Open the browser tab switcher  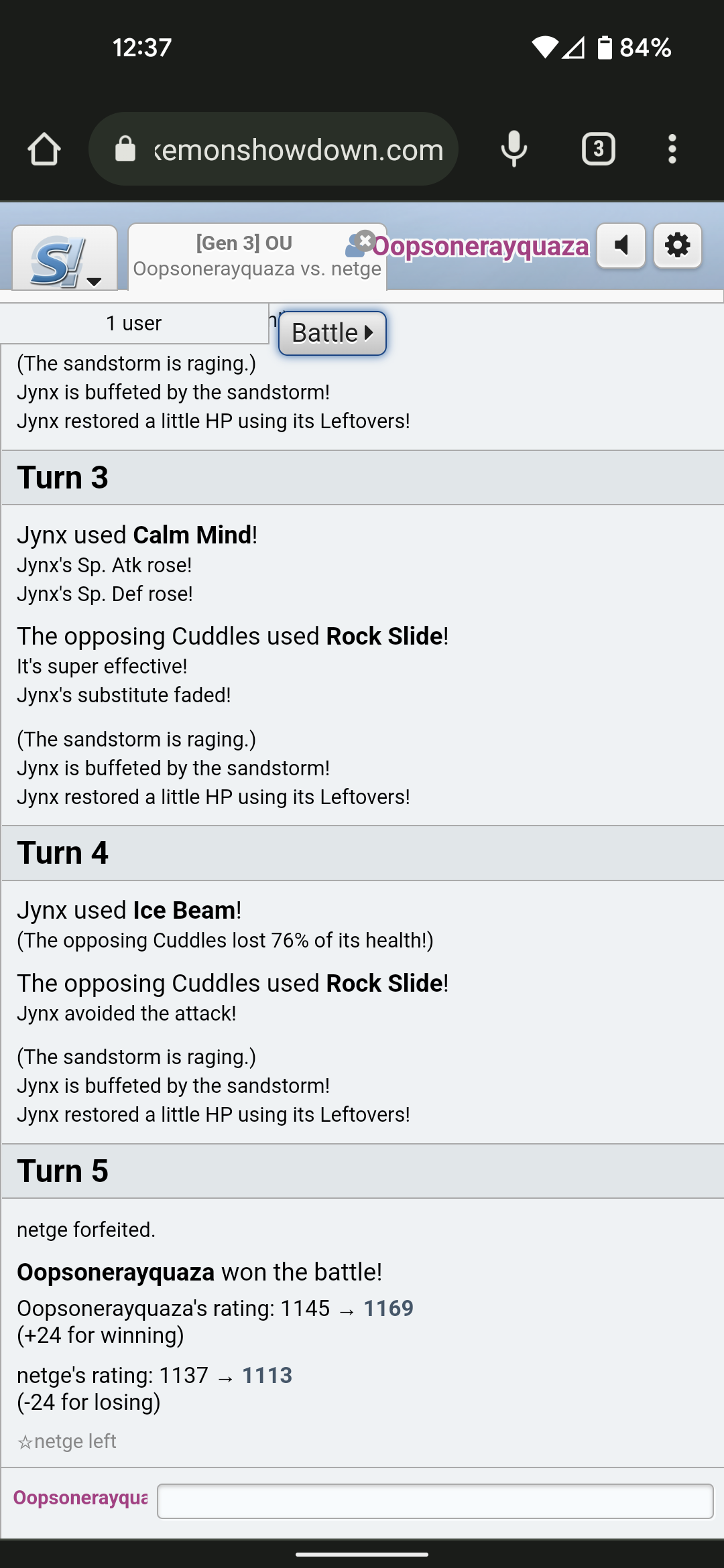[599, 149]
